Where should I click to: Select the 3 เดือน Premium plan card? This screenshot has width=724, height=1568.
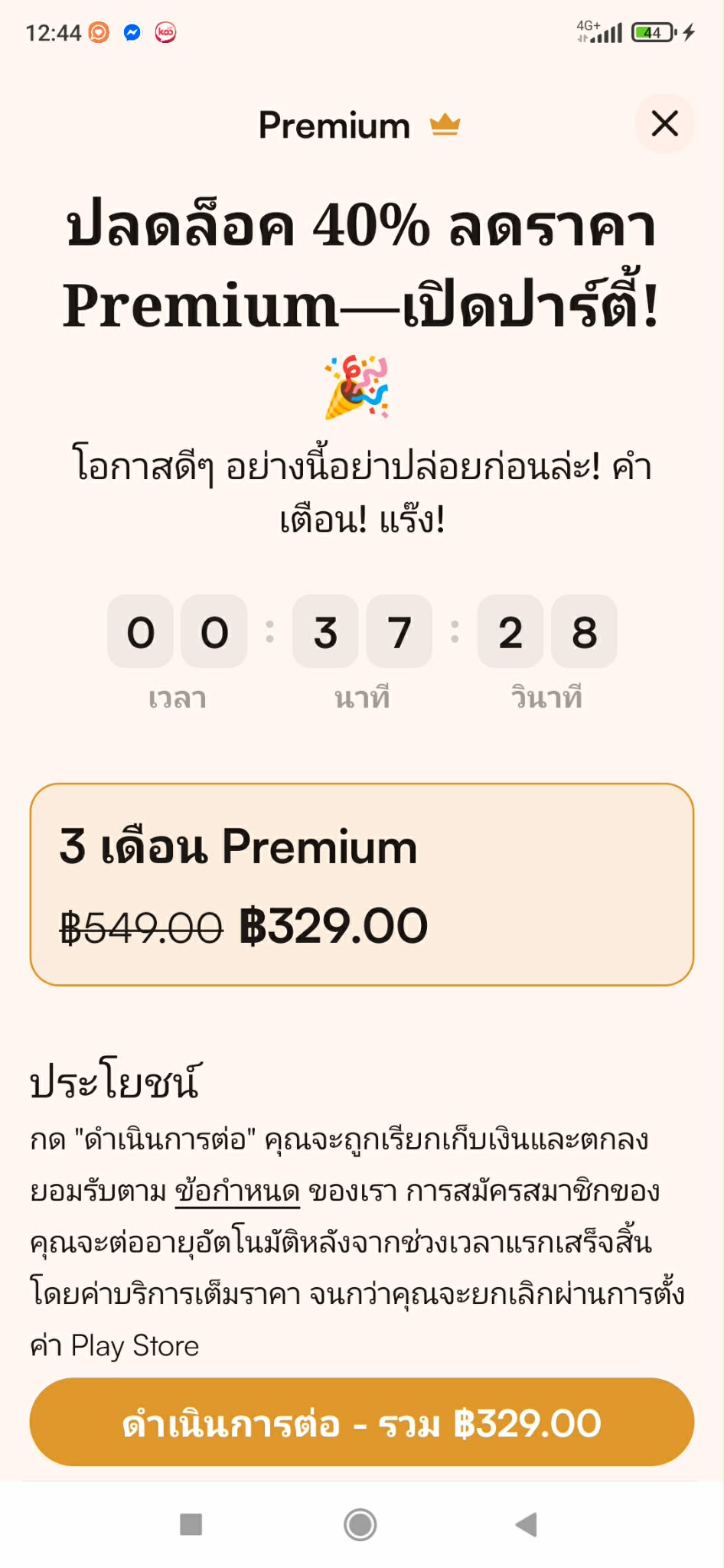[x=362, y=885]
